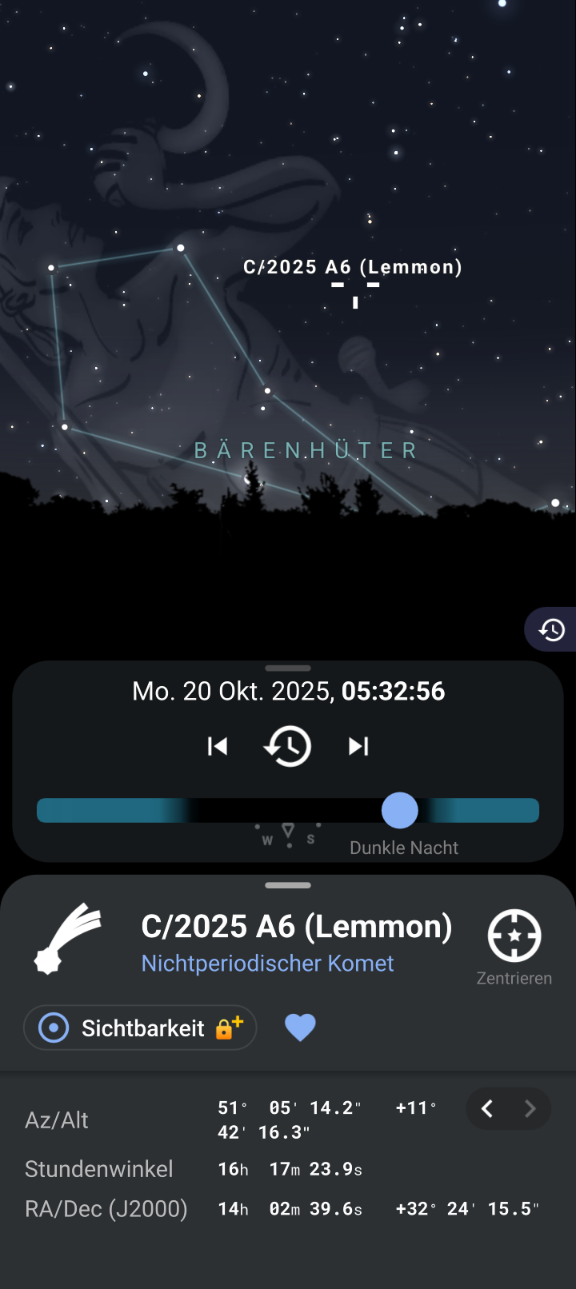Image resolution: width=576 pixels, height=1289 pixels.
Task: Jump to the next time step
Action: [358, 746]
